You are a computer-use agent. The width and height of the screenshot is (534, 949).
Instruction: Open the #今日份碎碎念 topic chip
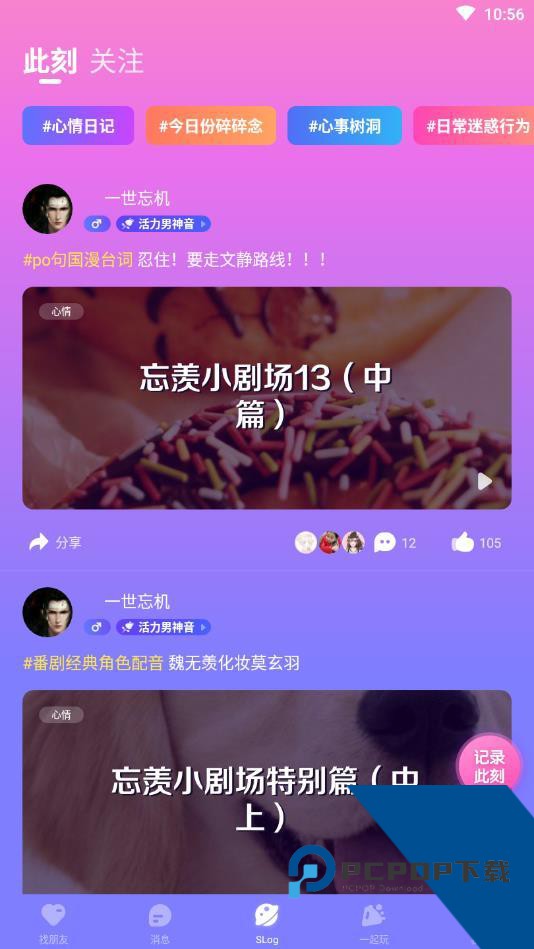coord(211,126)
